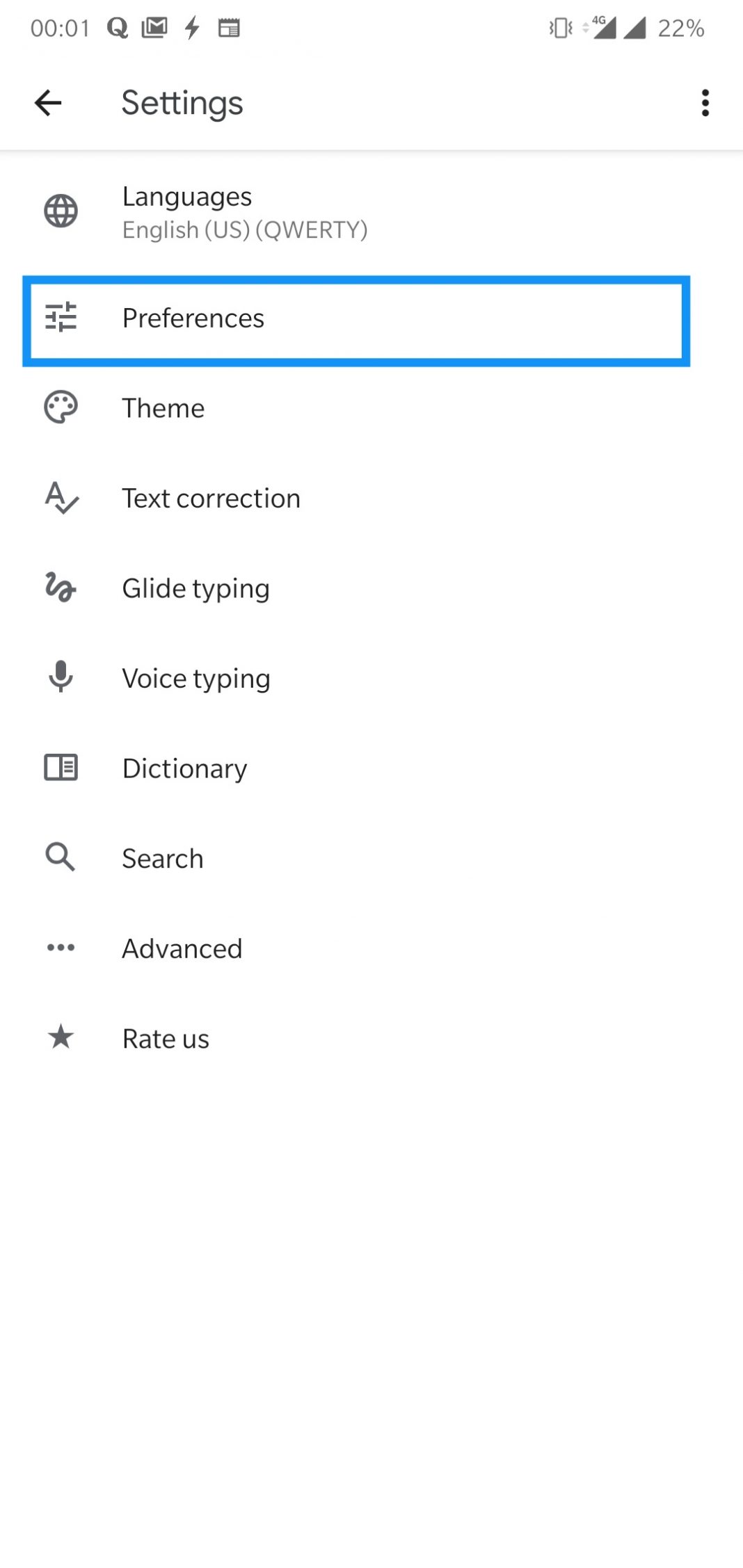Open the three-dot overflow menu
This screenshot has width=743, height=1568.
pos(705,103)
